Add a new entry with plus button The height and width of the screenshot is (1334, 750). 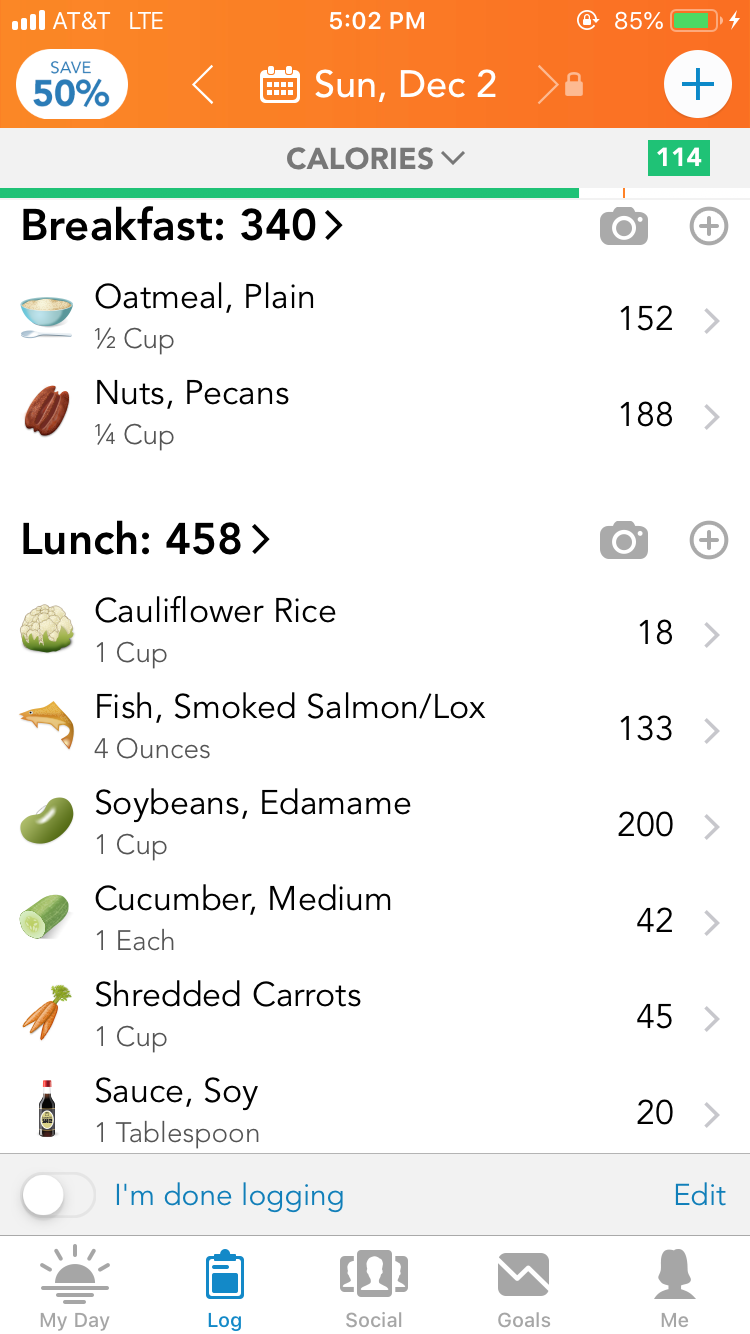click(x=696, y=85)
